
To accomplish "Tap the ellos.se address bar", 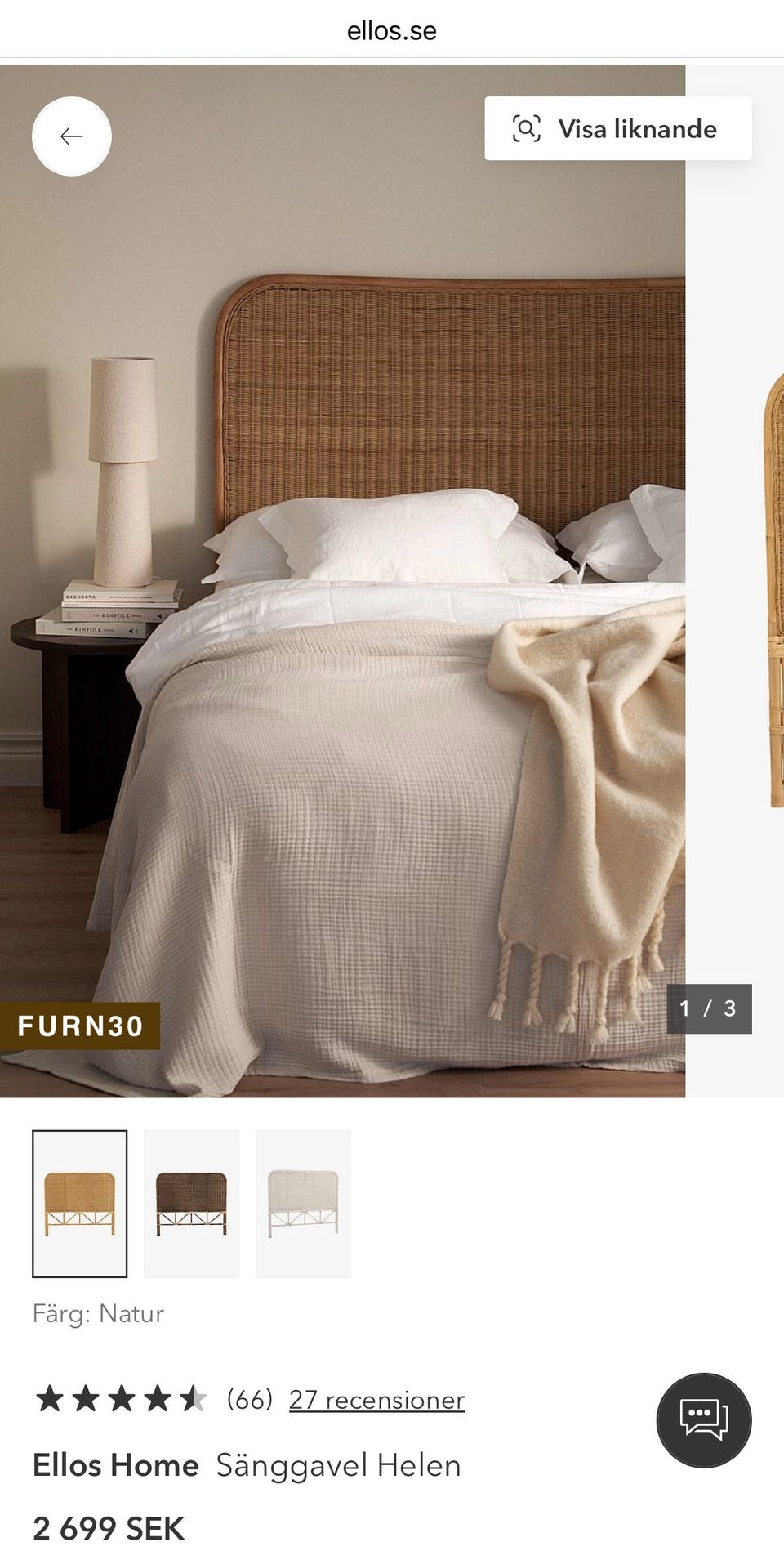I will [x=392, y=30].
